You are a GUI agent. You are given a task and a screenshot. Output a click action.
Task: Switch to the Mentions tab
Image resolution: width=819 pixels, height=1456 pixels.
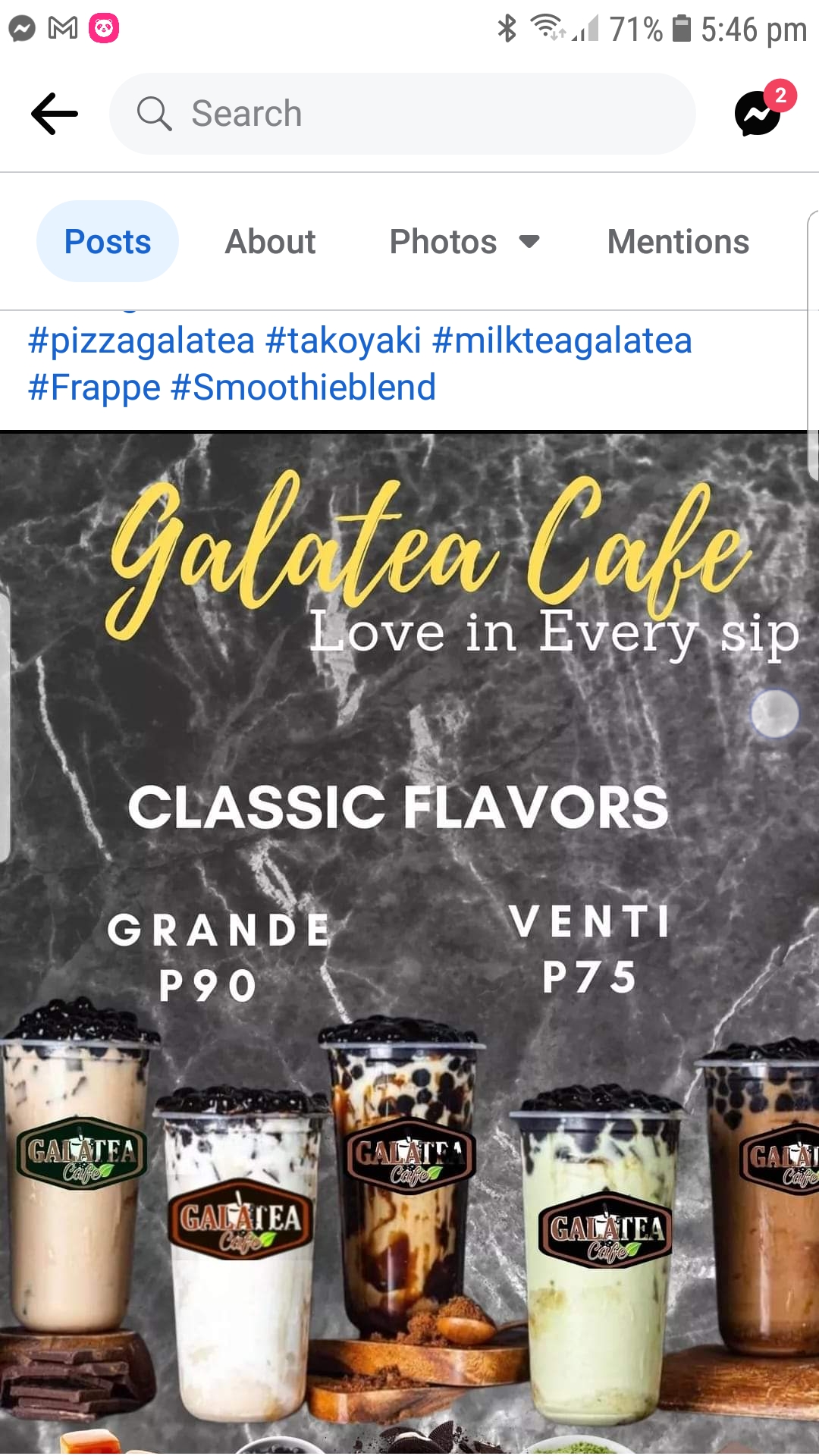click(678, 242)
